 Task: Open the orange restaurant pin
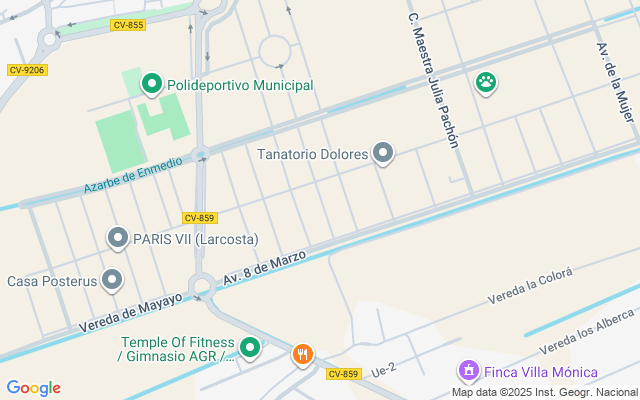303,354
